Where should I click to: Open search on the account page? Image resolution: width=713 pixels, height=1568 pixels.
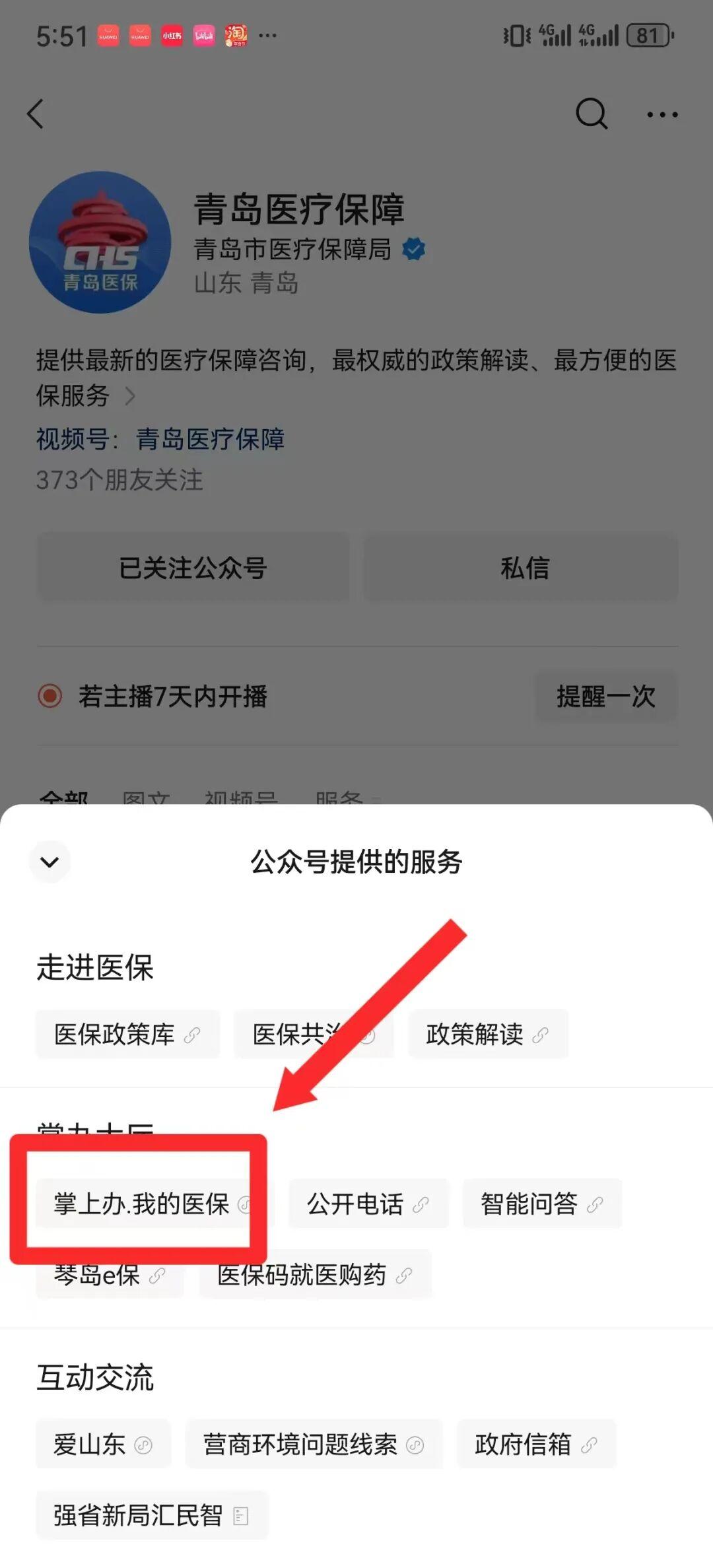[592, 114]
